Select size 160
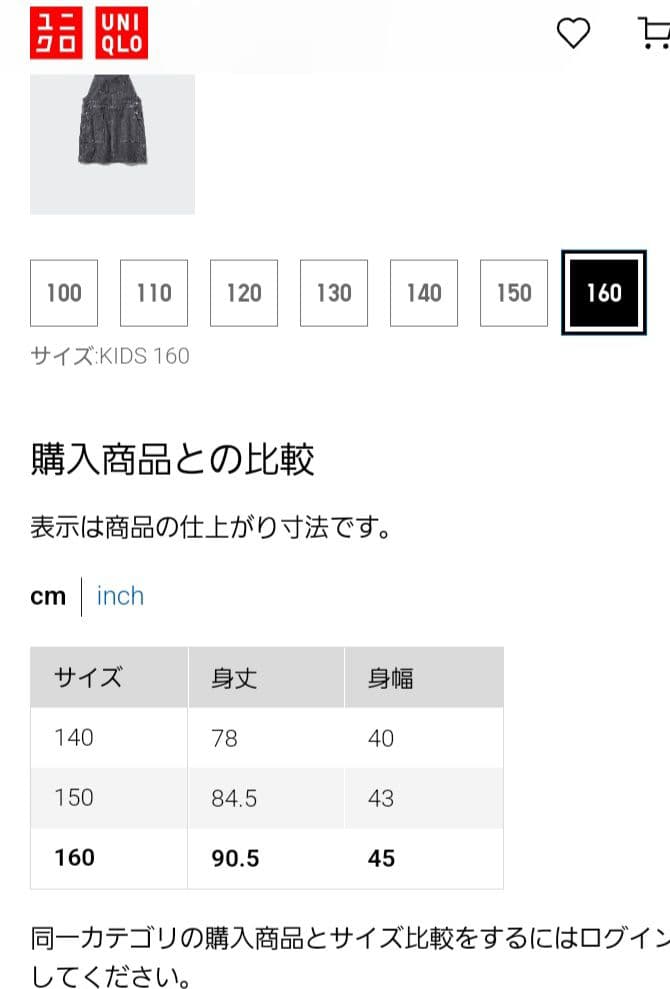 click(x=604, y=293)
